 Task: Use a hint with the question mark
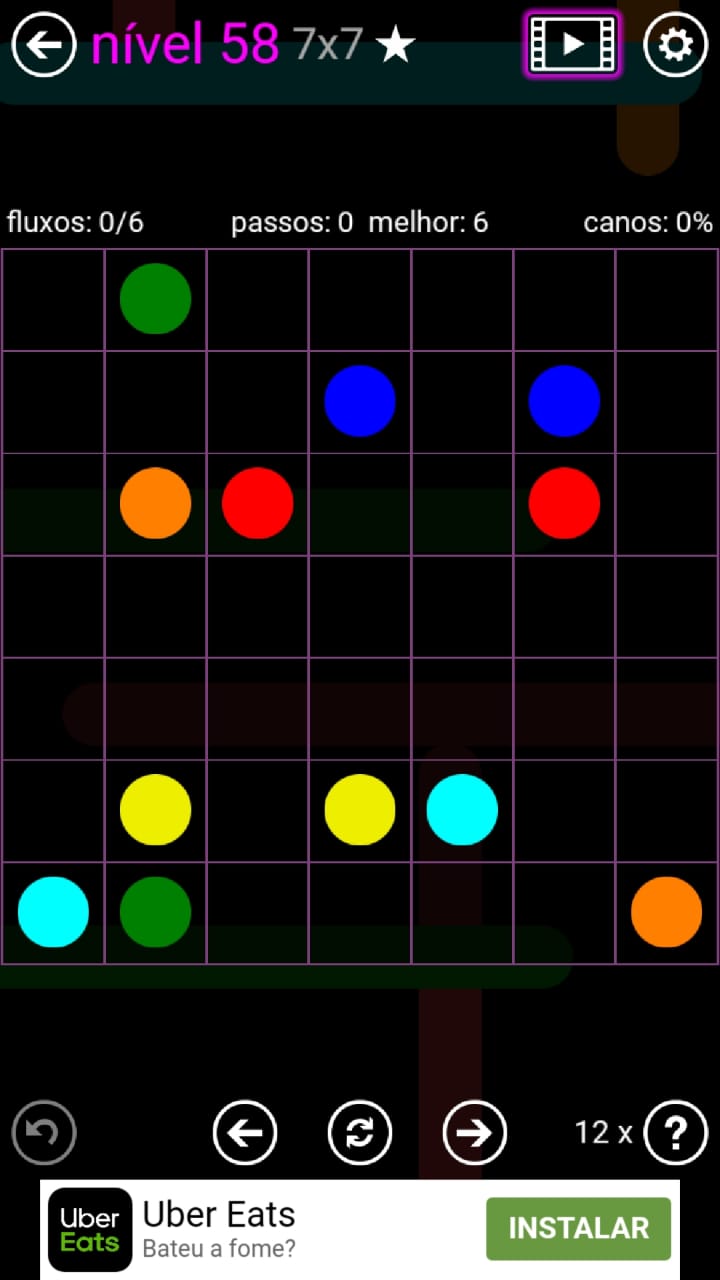pyautogui.click(x=676, y=1133)
